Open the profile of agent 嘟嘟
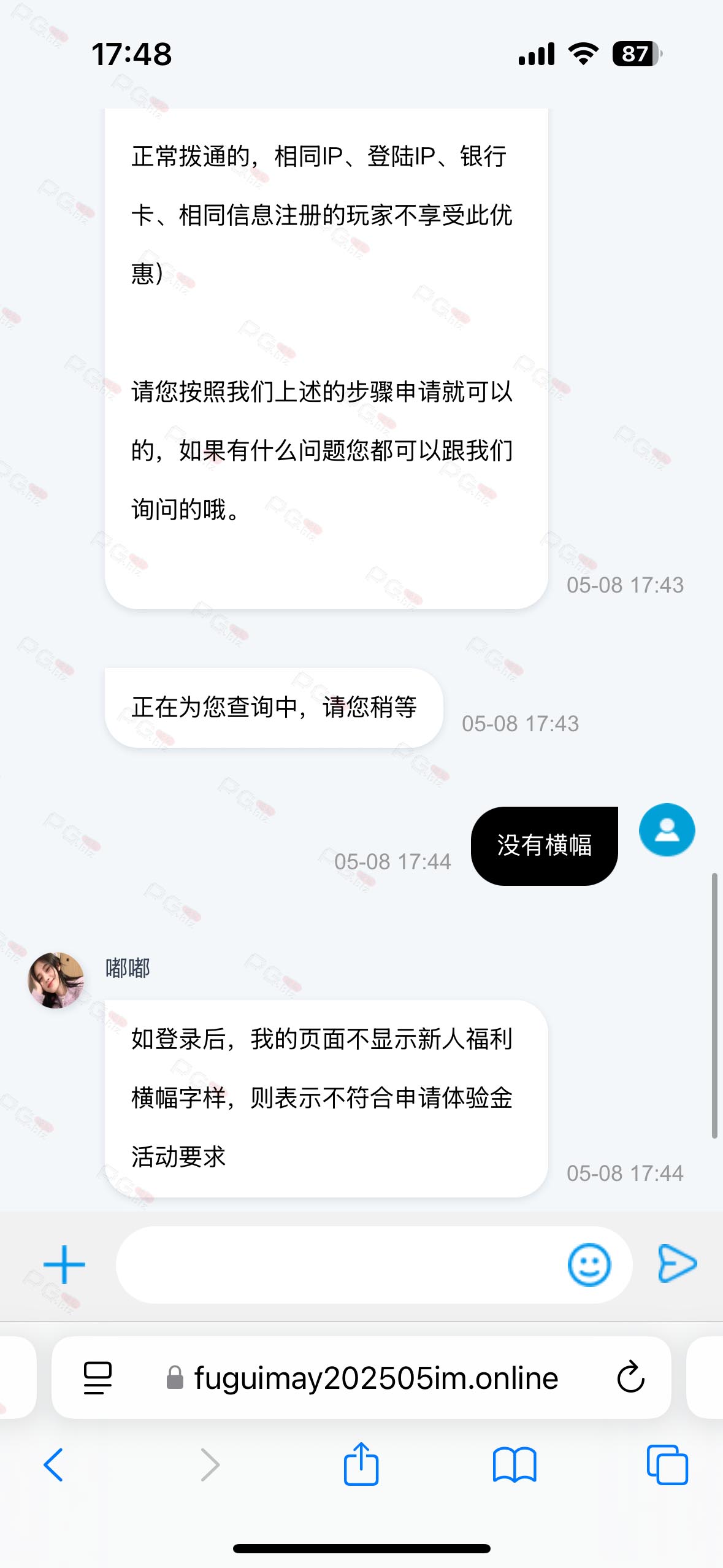 tap(56, 980)
